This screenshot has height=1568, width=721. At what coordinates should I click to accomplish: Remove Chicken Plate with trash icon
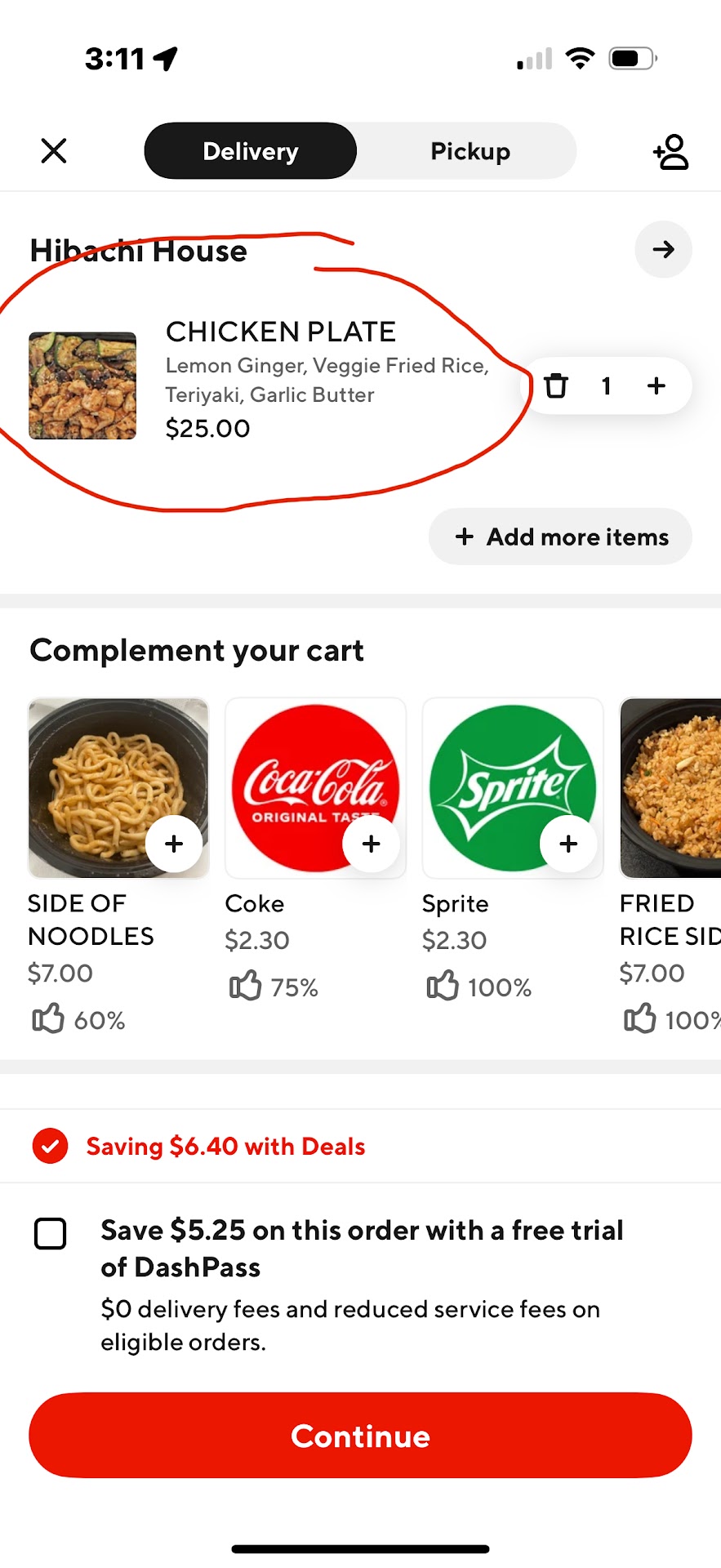coord(556,385)
